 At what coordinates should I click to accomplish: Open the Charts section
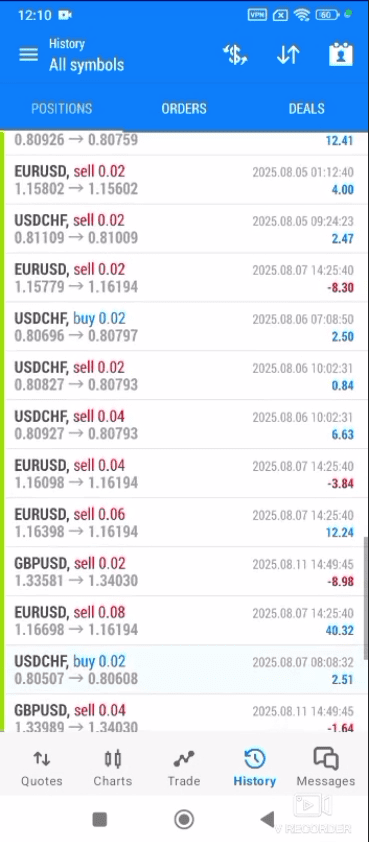[x=113, y=768]
